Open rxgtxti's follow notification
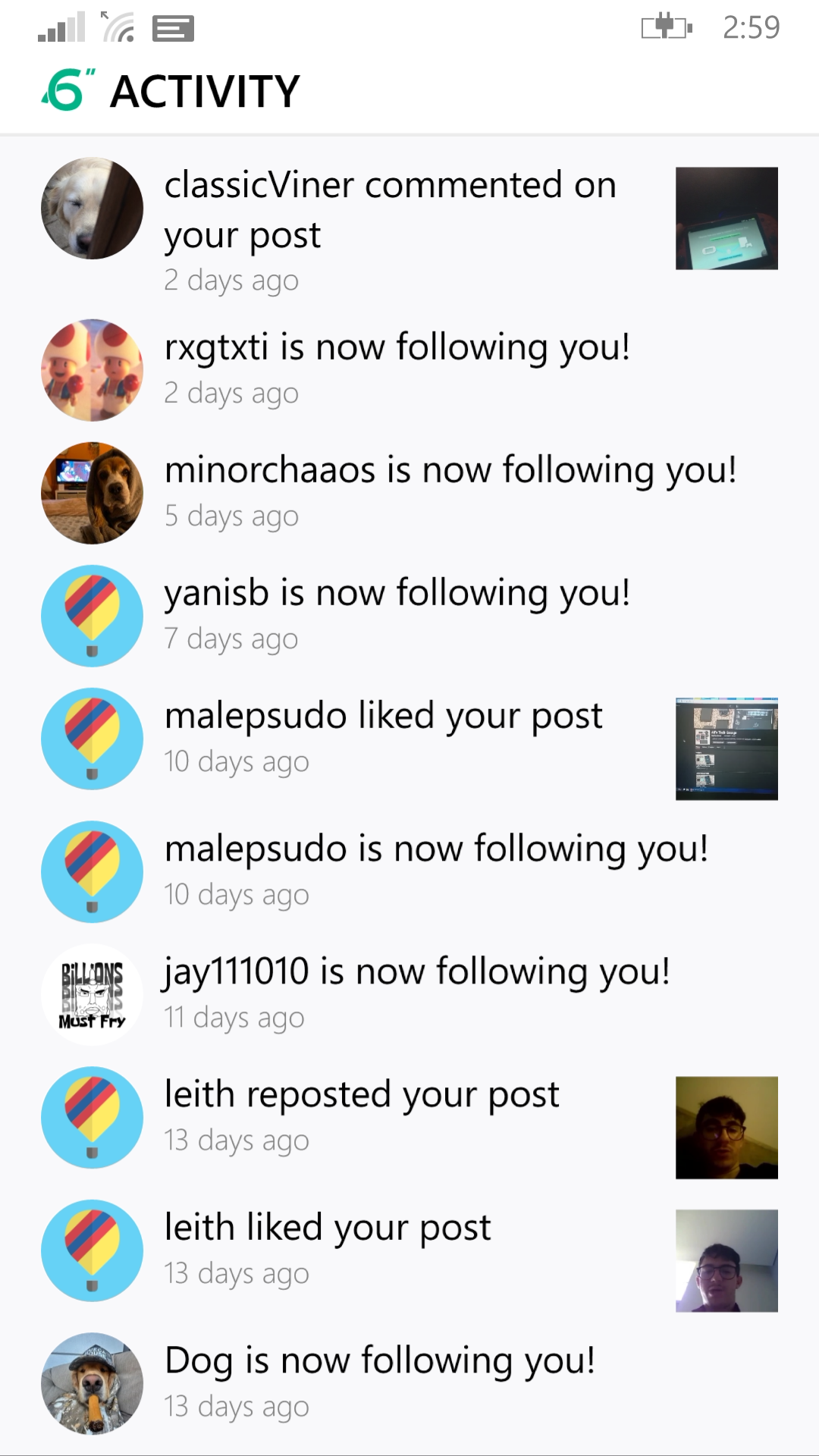 (409, 370)
